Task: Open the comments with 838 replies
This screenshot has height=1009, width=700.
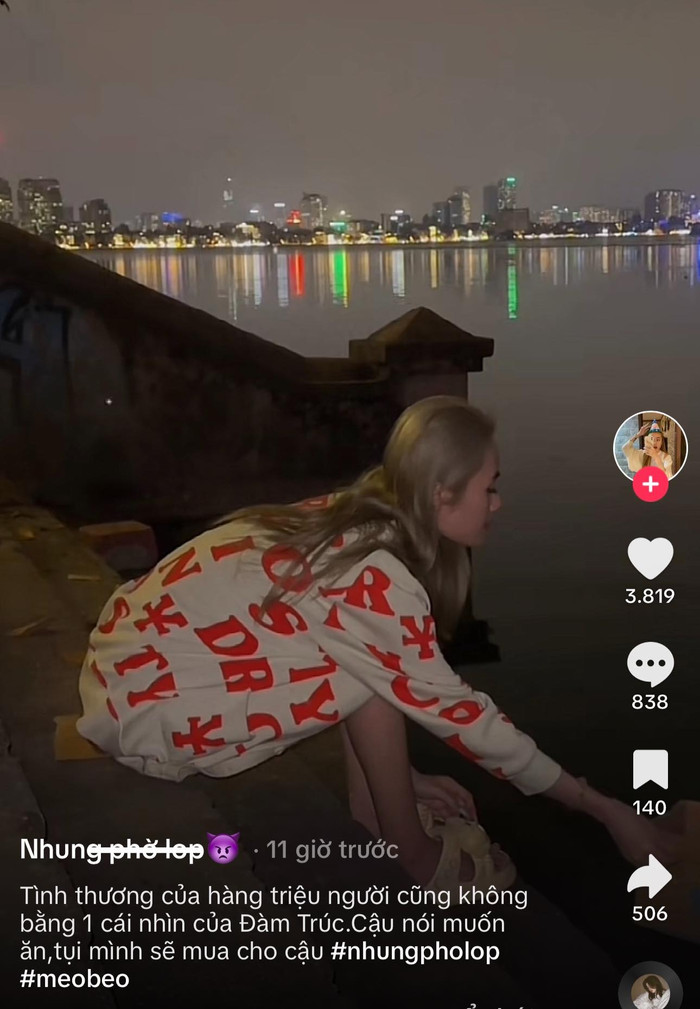Action: click(650, 664)
